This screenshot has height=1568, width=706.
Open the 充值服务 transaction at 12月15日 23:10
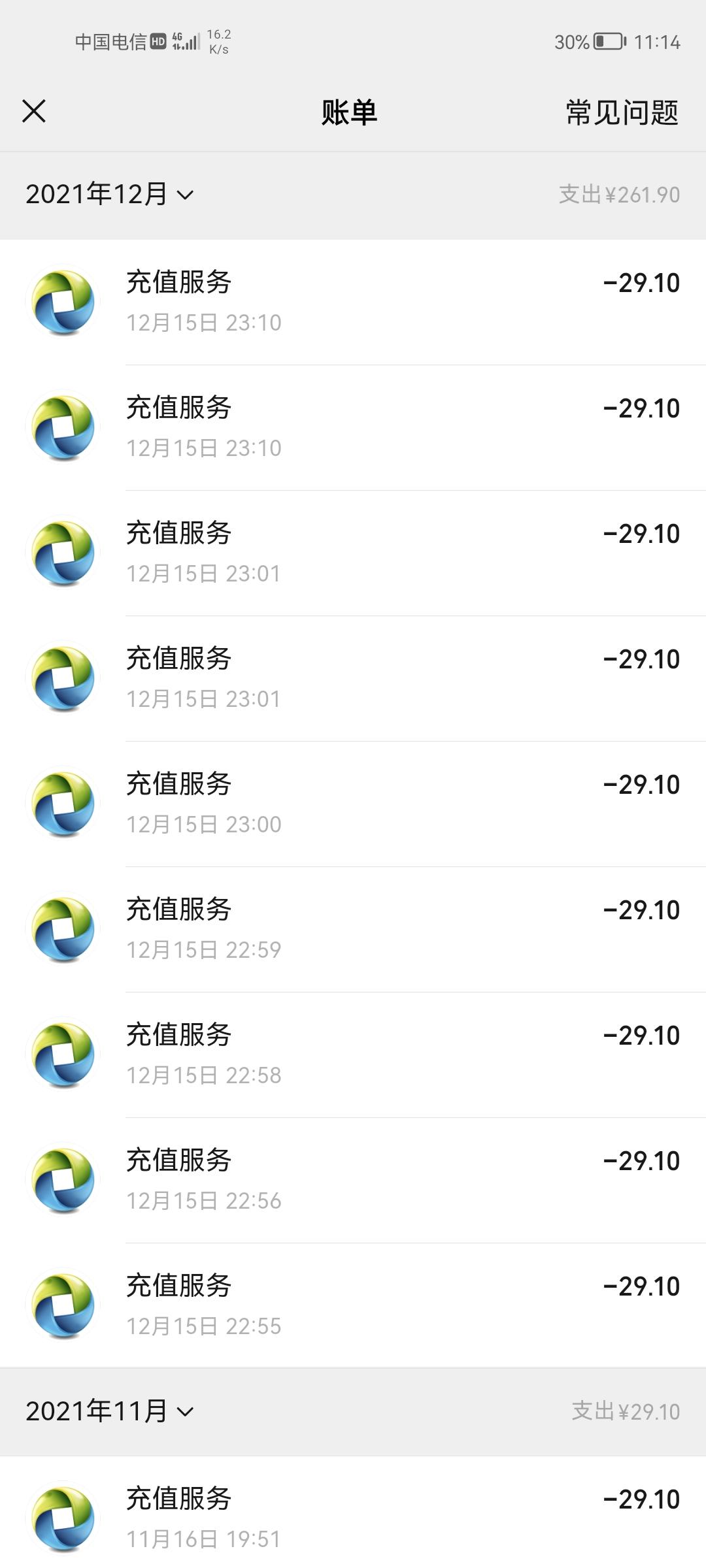(353, 301)
